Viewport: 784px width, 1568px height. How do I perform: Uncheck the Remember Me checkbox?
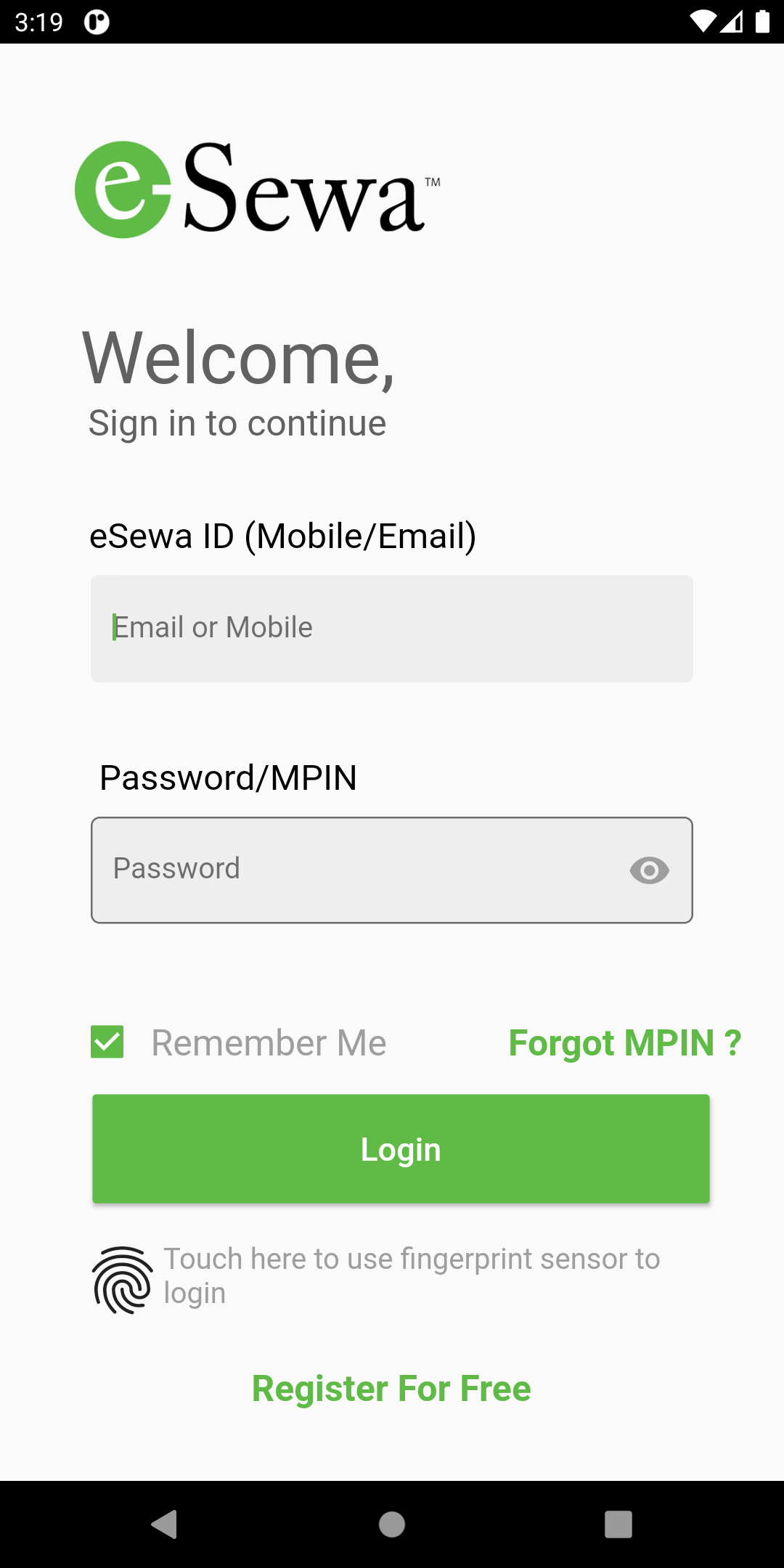click(107, 1042)
